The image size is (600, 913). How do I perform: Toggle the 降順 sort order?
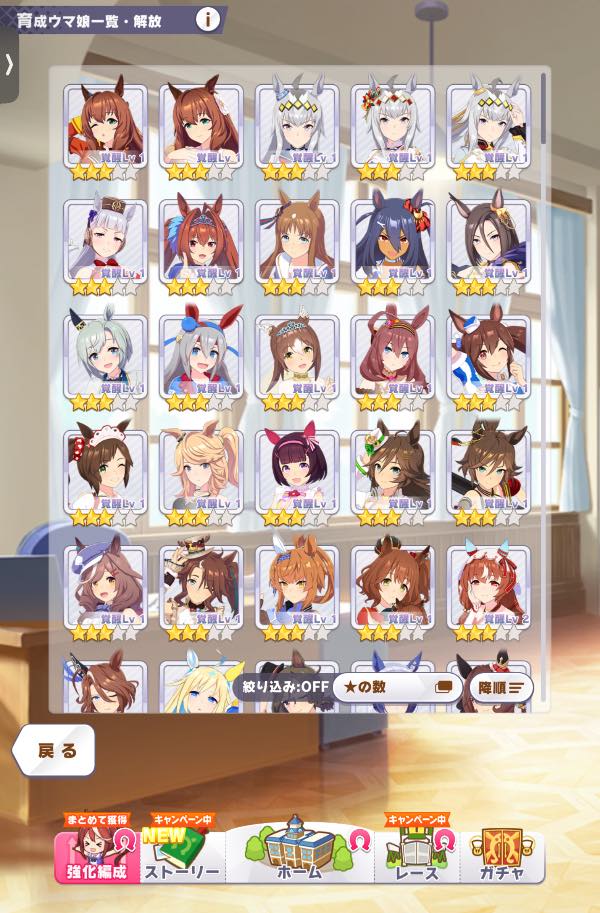click(501, 688)
